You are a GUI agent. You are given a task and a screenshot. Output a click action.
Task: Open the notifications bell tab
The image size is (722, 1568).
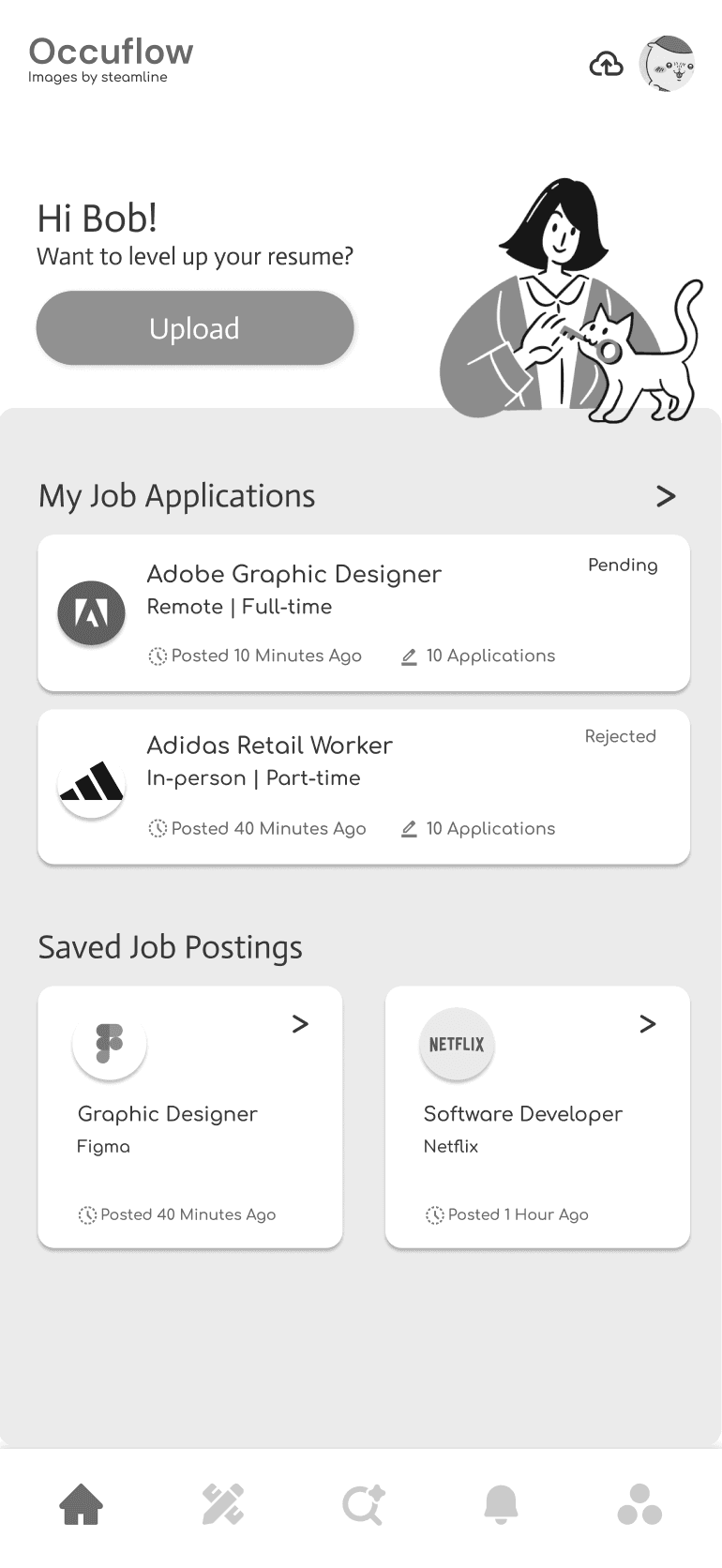point(501,1504)
